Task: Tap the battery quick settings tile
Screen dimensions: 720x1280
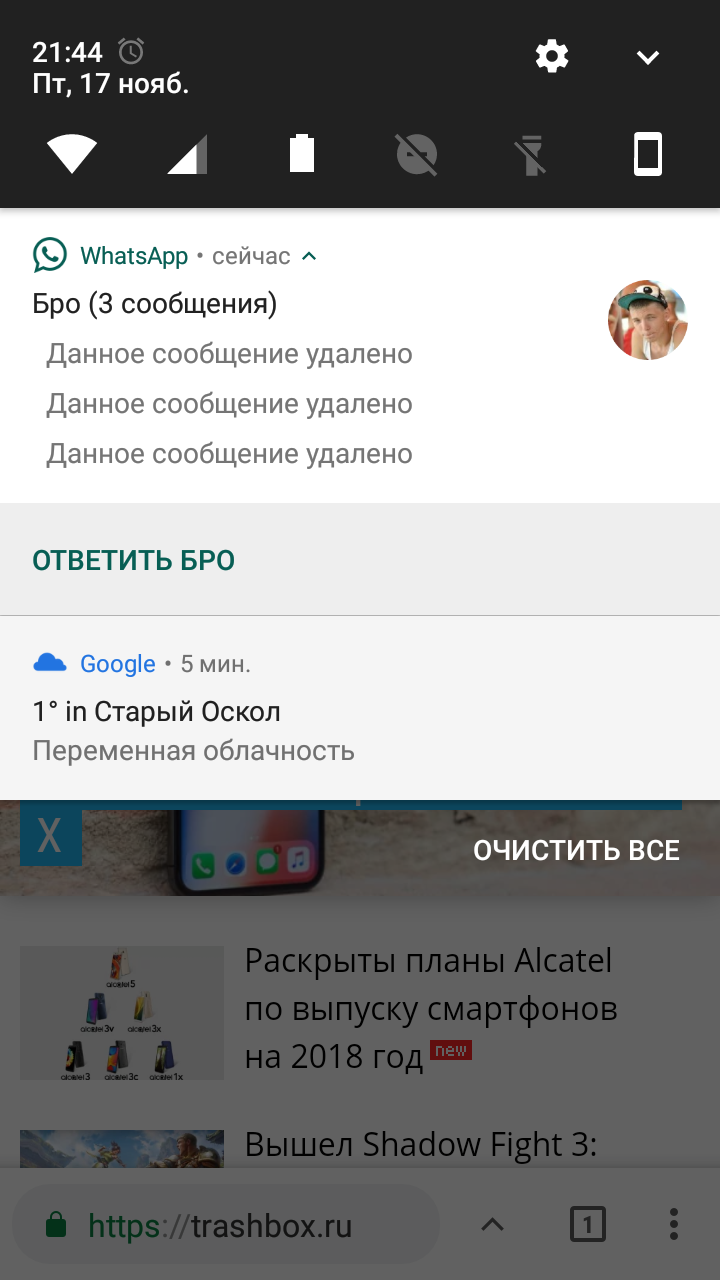Action: pos(302,155)
